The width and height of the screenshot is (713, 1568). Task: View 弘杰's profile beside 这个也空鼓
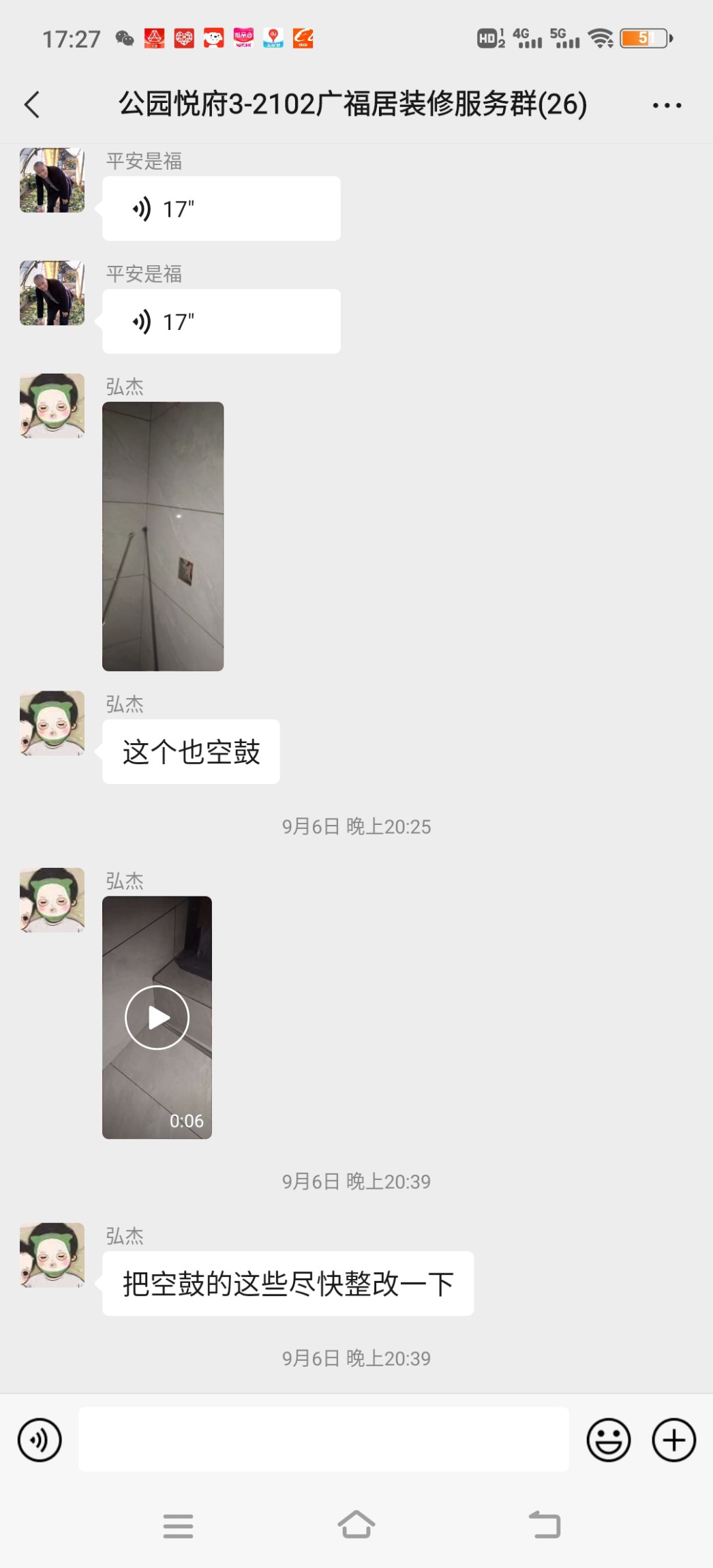click(52, 723)
